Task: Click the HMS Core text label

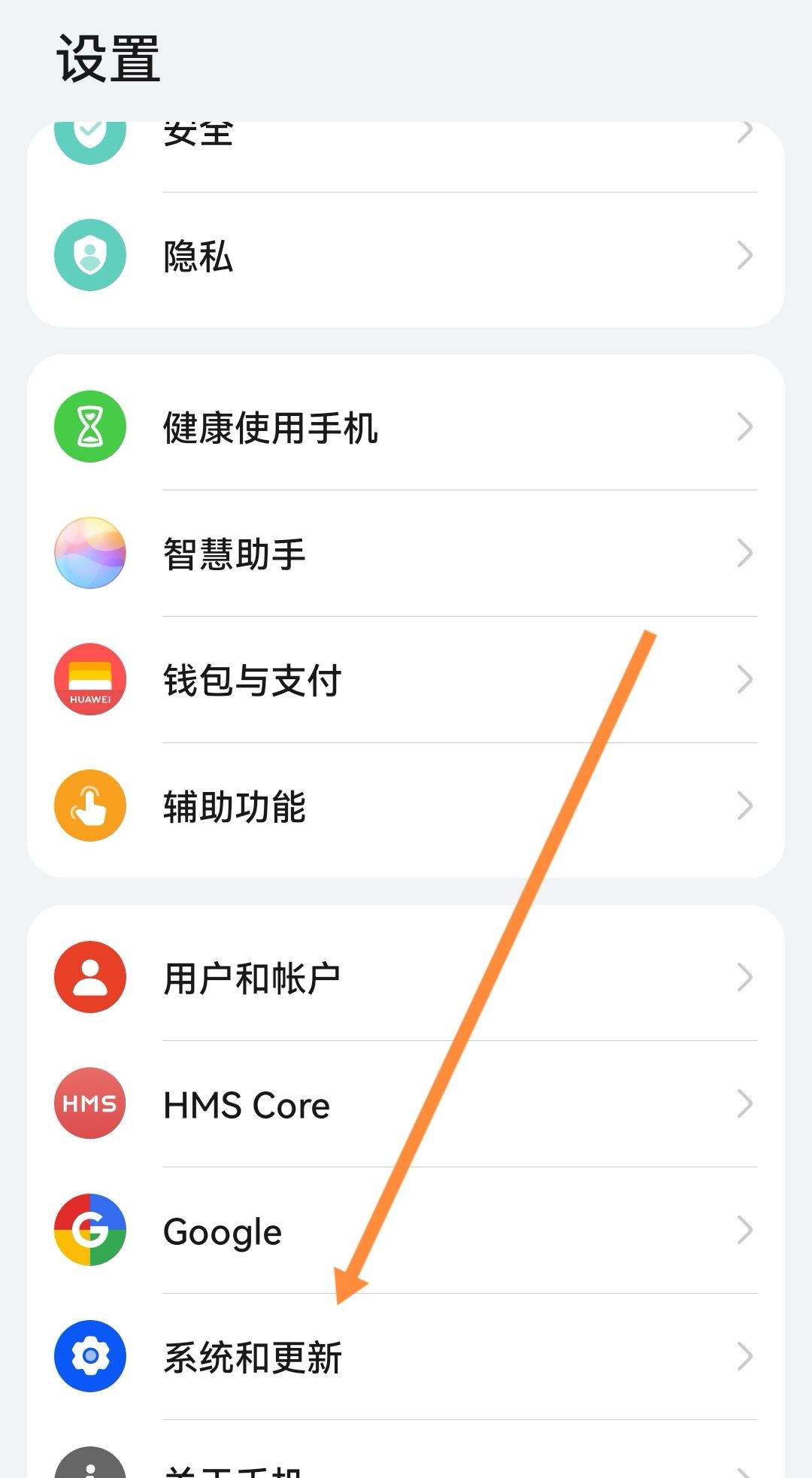Action: (247, 1104)
